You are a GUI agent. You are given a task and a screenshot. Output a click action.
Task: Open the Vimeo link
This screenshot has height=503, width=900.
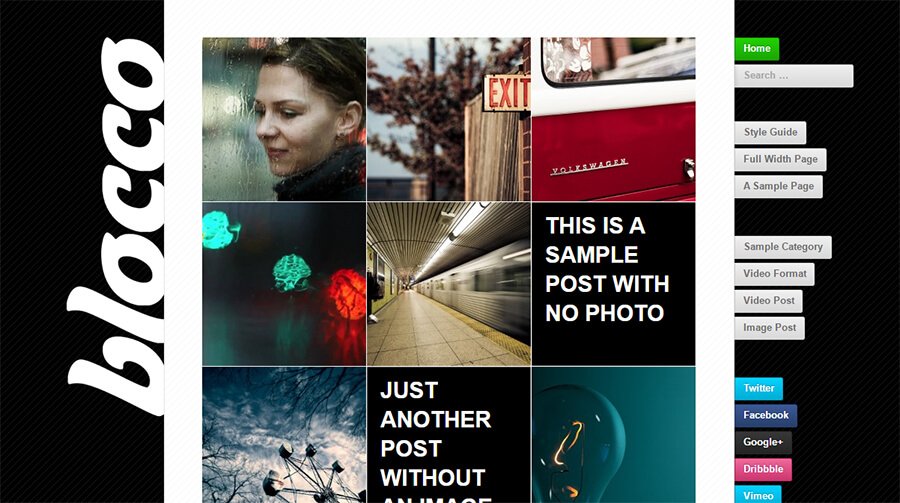click(x=759, y=494)
